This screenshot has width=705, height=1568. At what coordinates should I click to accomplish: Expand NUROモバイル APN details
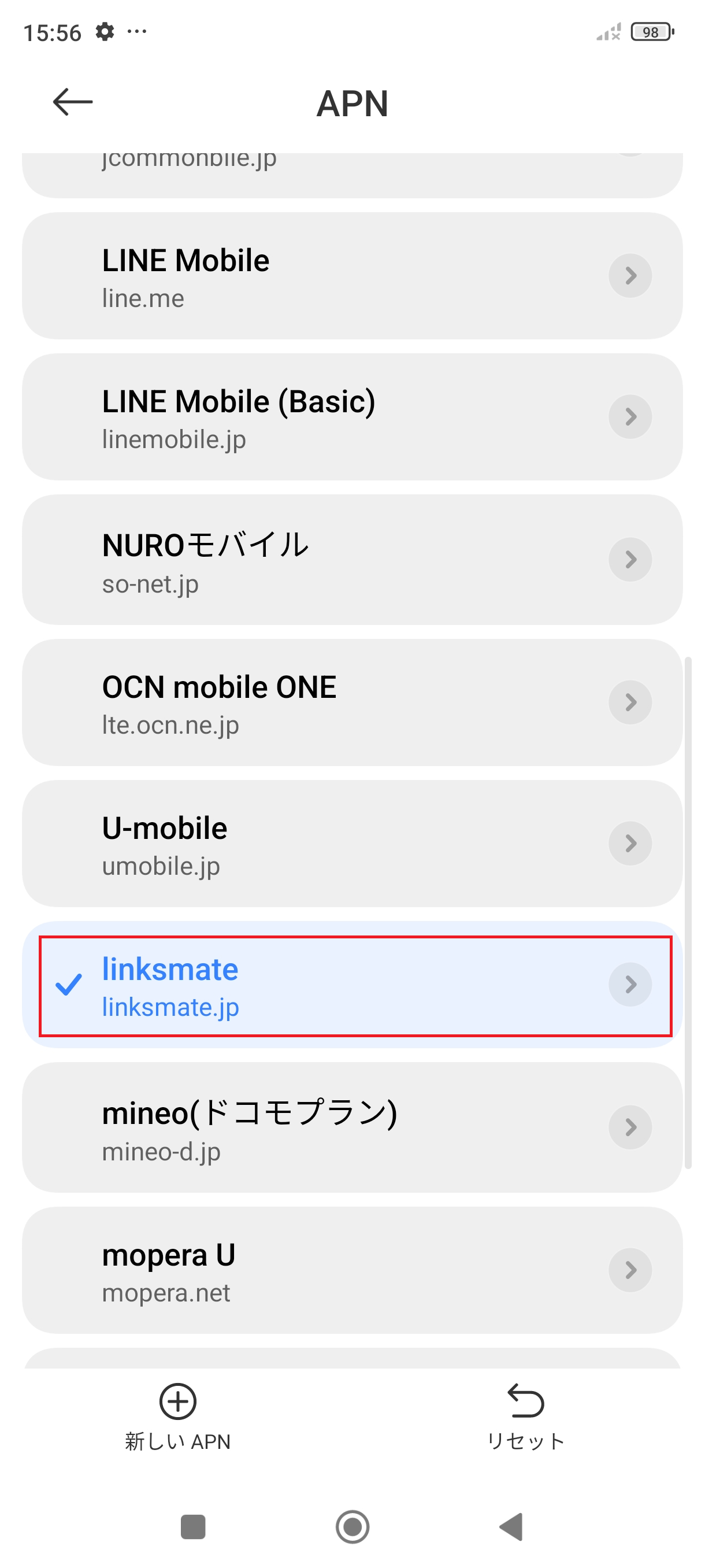629,560
